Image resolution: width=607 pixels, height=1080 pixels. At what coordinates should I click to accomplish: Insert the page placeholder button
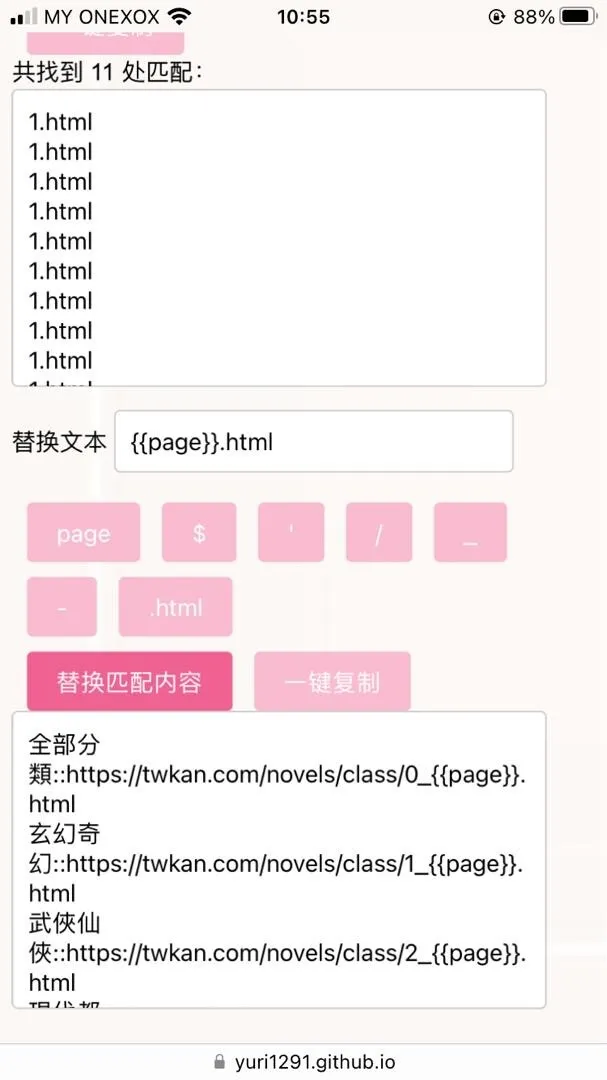83,533
